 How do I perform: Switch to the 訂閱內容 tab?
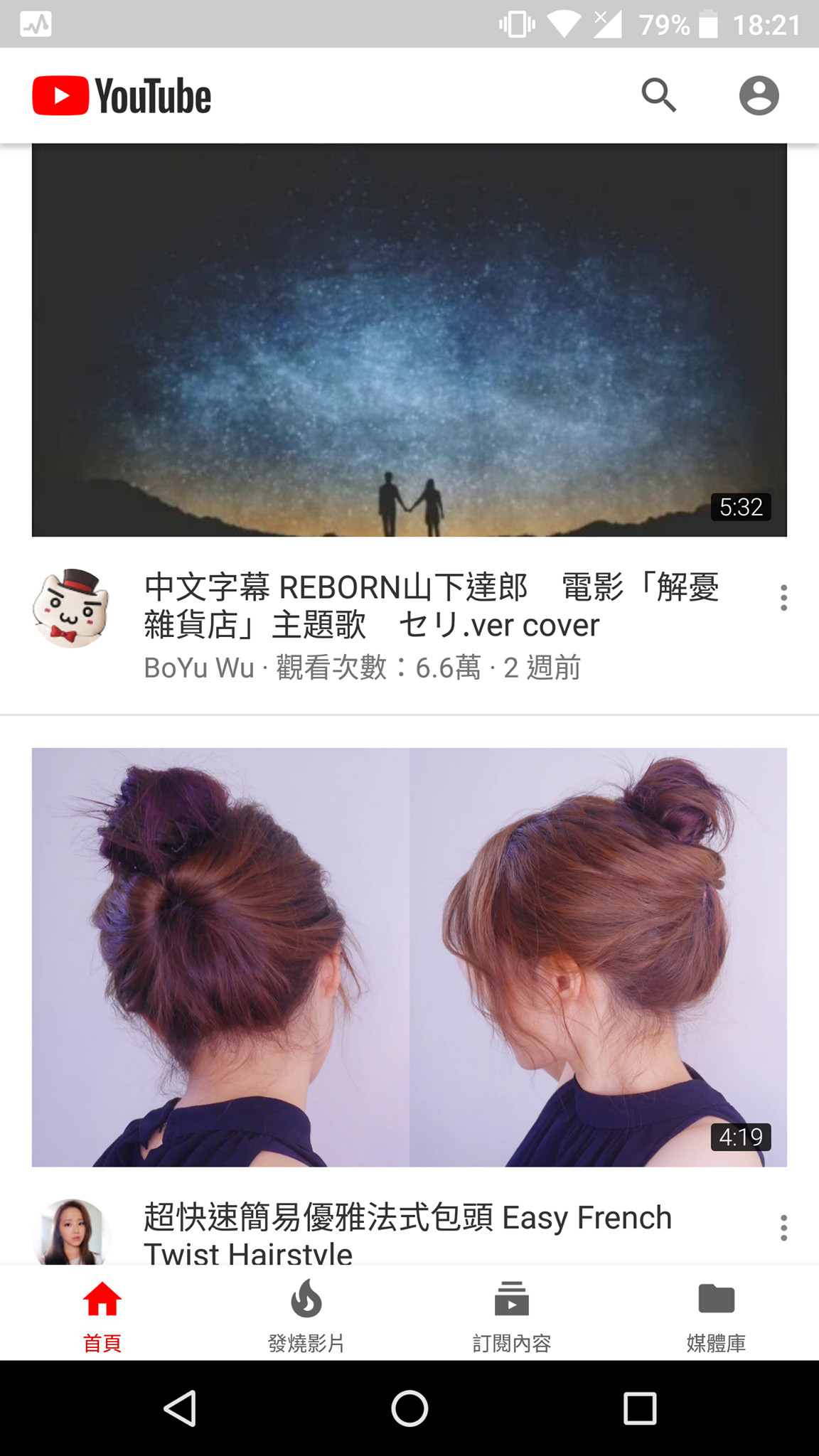pyautogui.click(x=512, y=1315)
